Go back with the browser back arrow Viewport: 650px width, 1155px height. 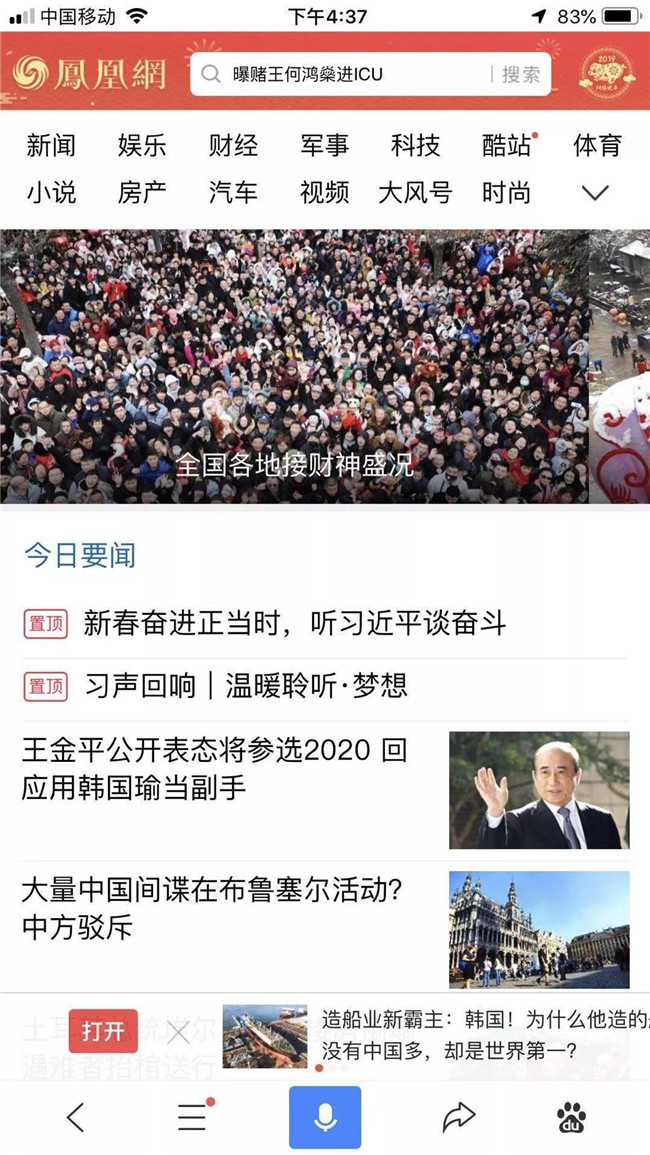76,1117
